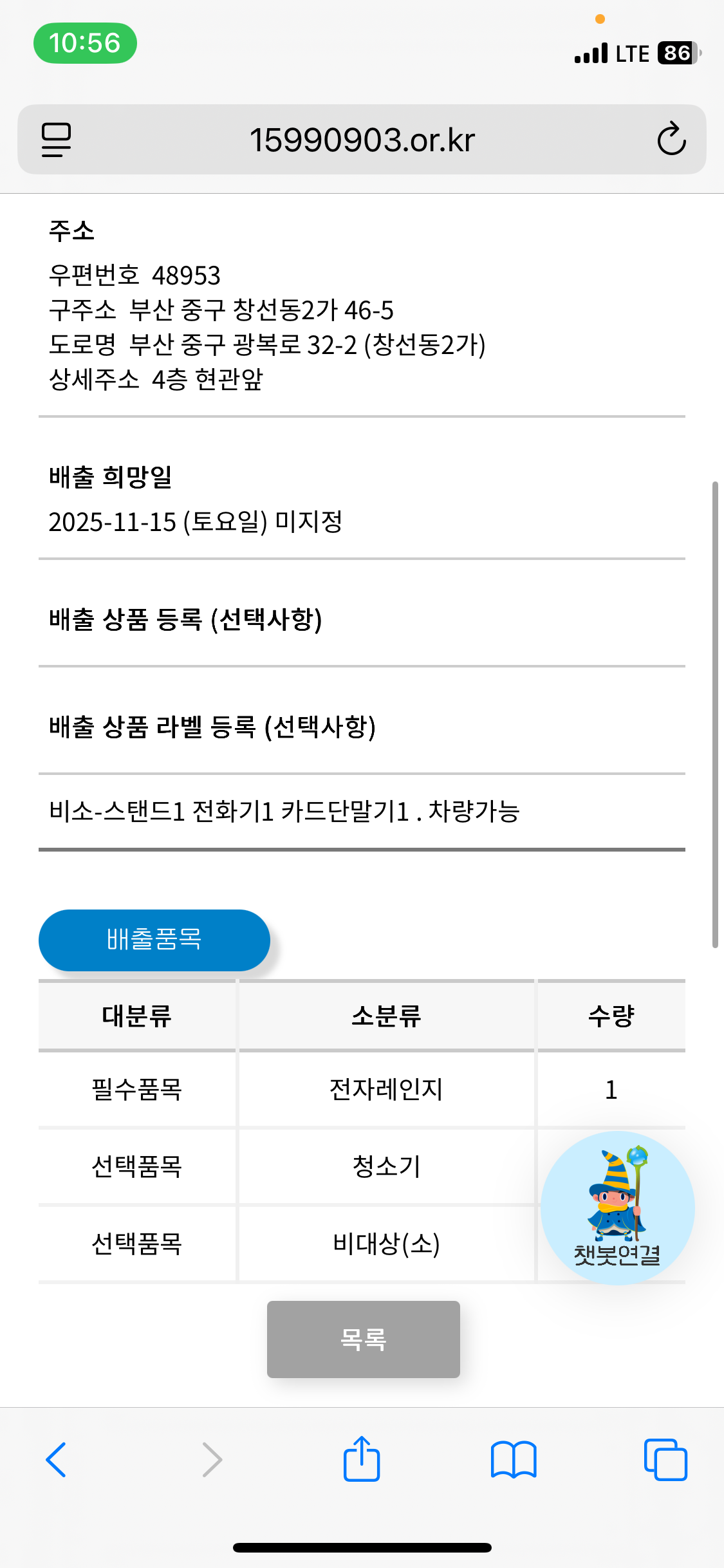Screen dimensions: 724x1568
Task: Return to the list with 목록
Action: click(x=364, y=1339)
